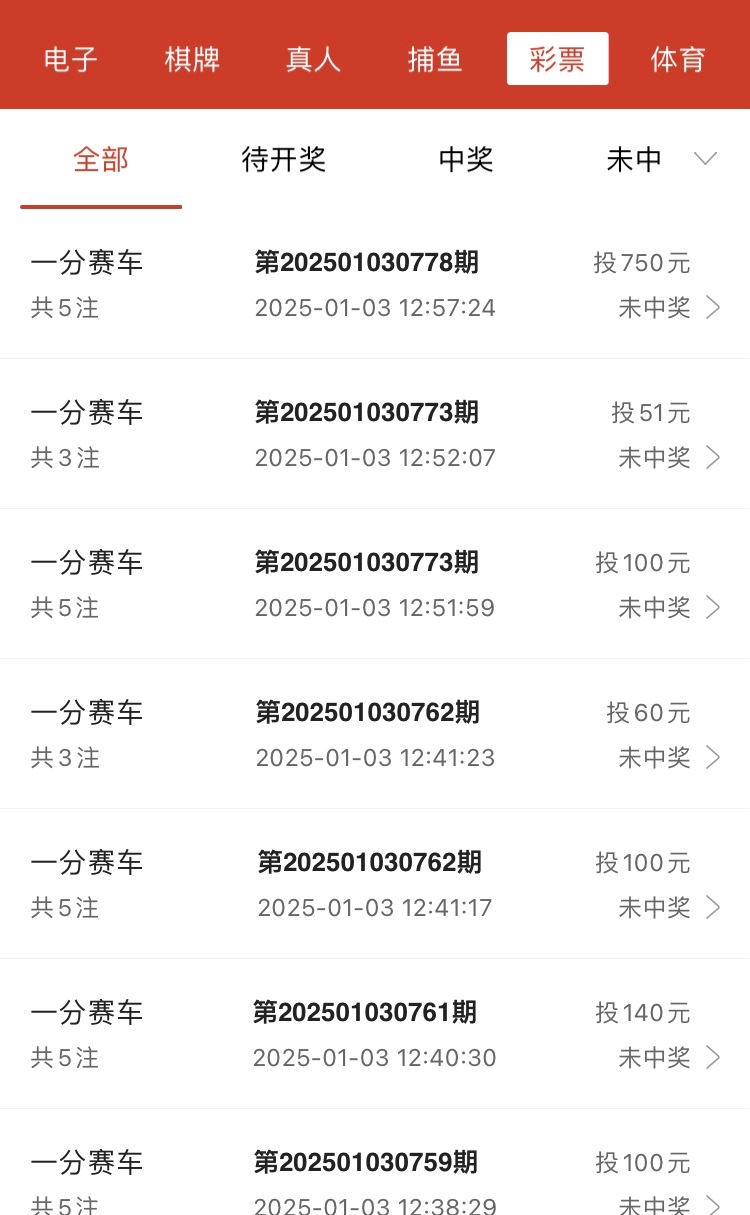
Task: Open the 投140元 bet record
Action: tap(375, 1035)
